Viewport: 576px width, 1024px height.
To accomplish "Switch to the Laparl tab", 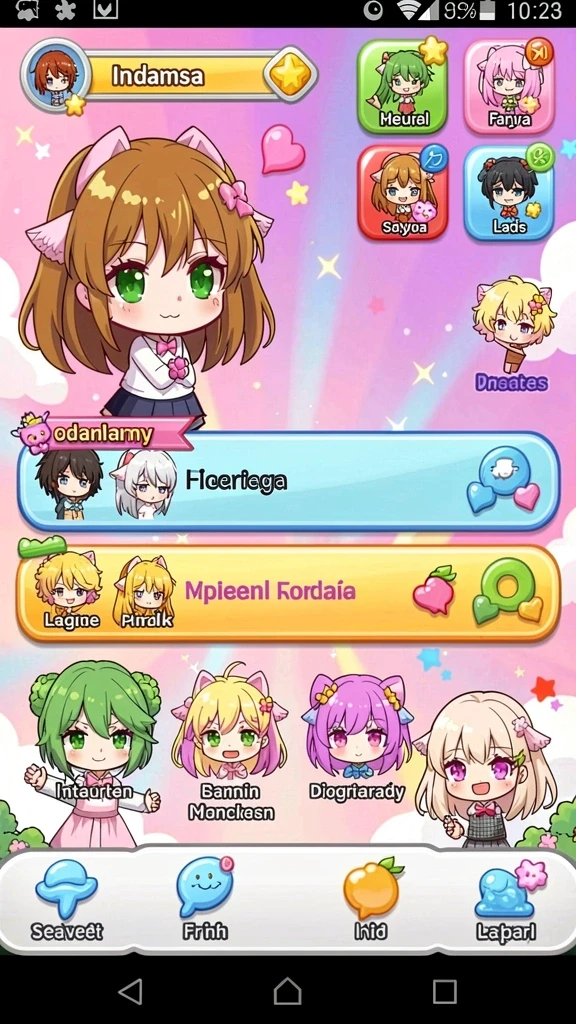I will 507,900.
